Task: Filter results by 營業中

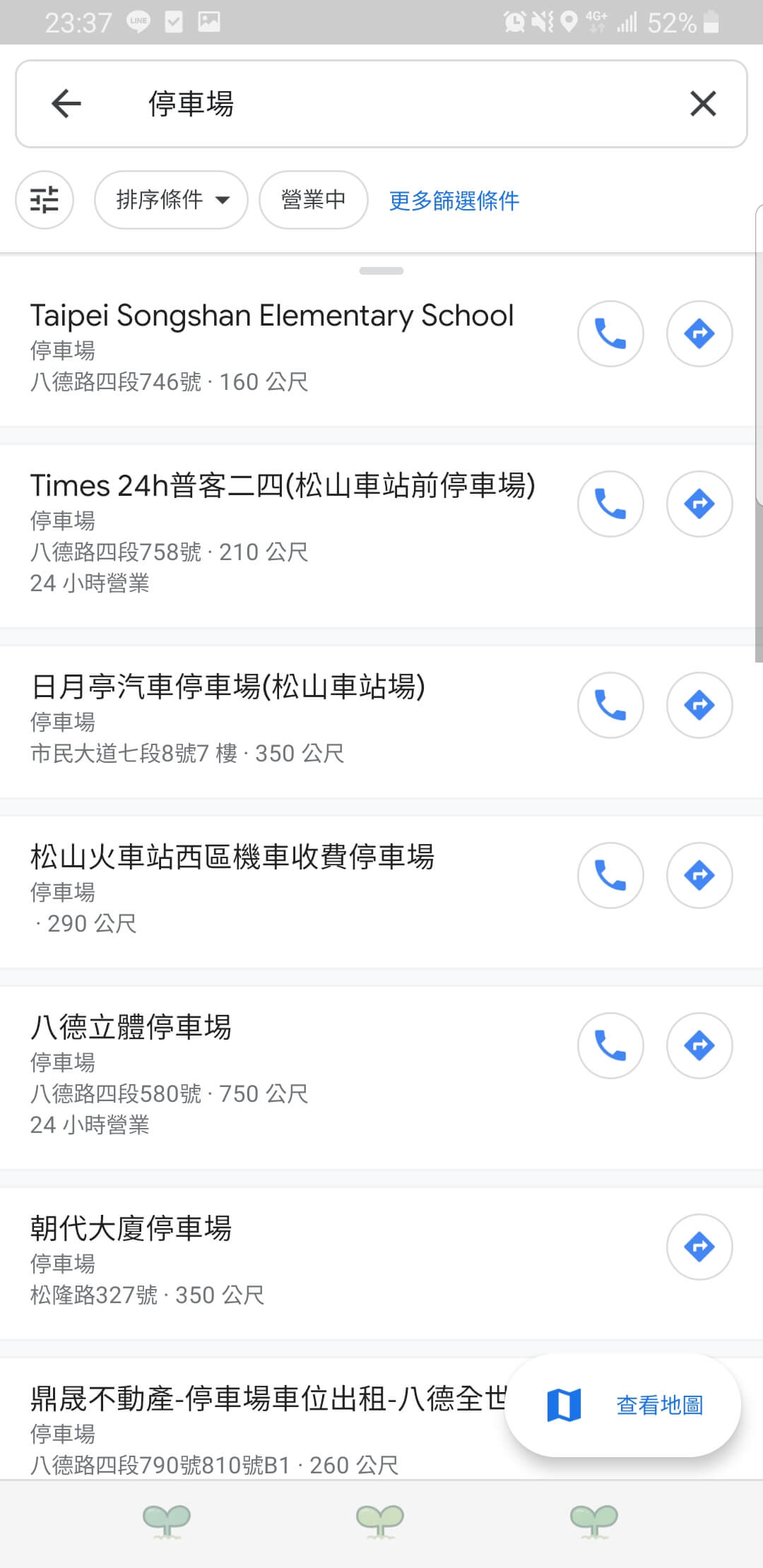Action: click(x=313, y=200)
